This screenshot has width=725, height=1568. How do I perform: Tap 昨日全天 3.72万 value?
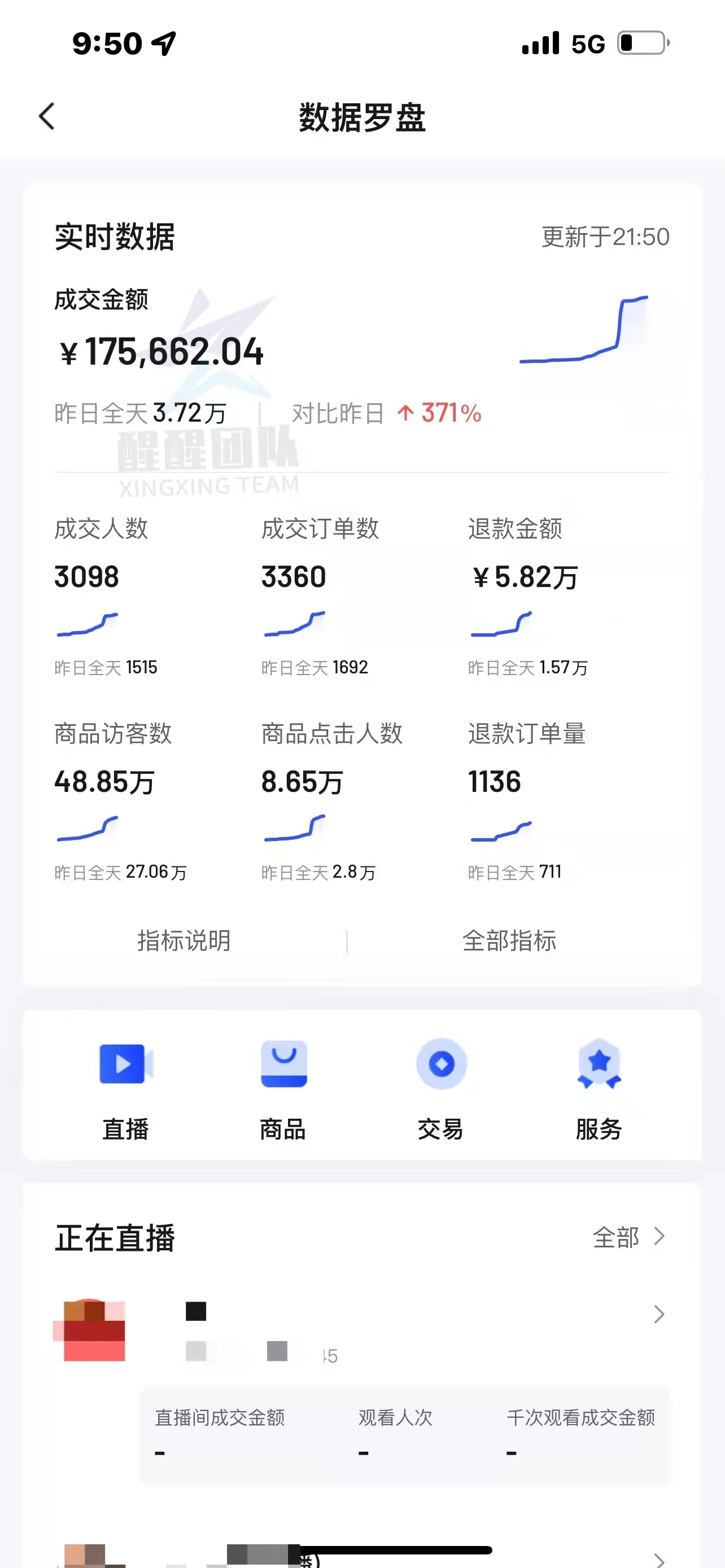point(139,413)
